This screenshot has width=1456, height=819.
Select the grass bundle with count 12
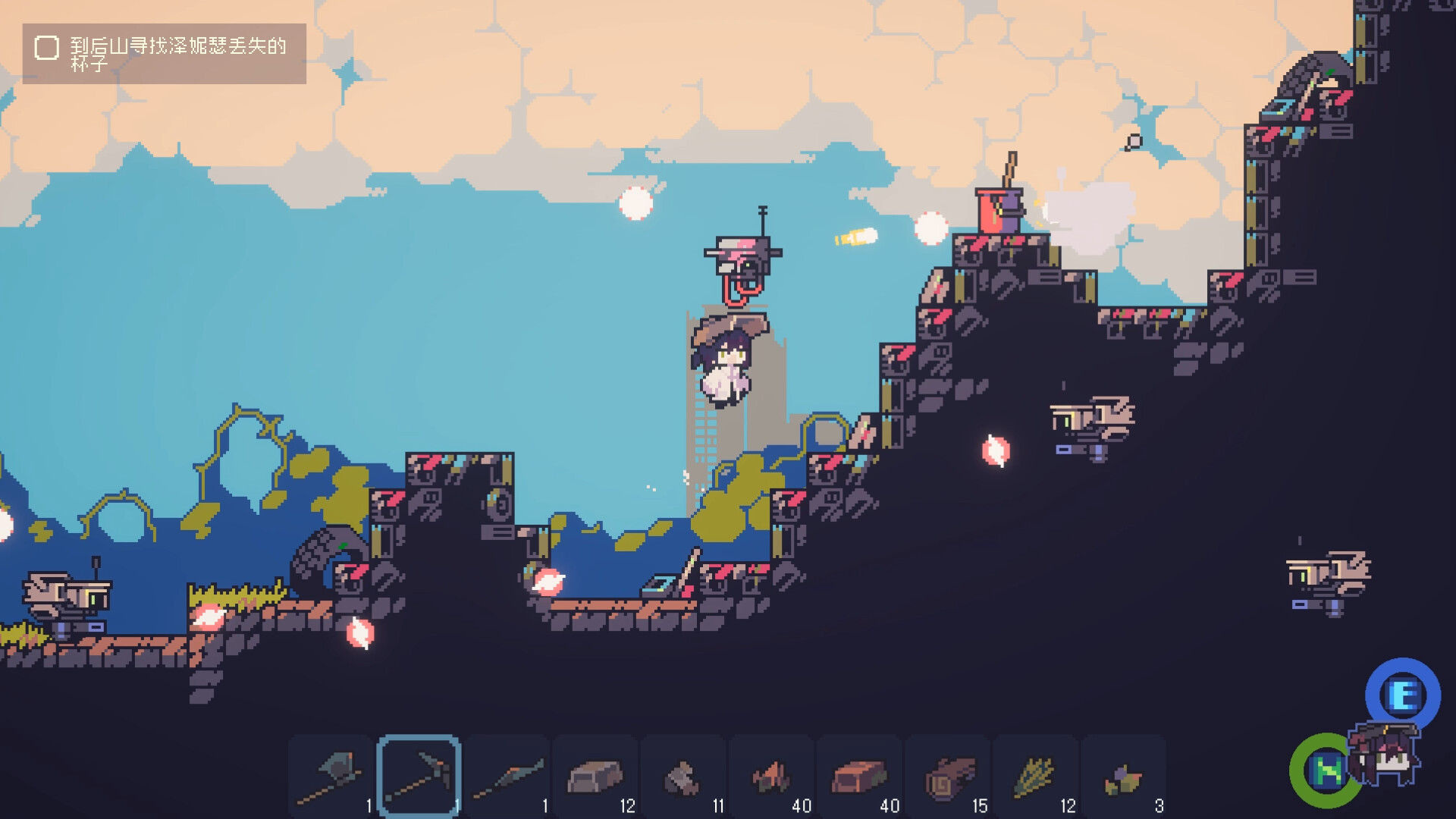[1035, 777]
